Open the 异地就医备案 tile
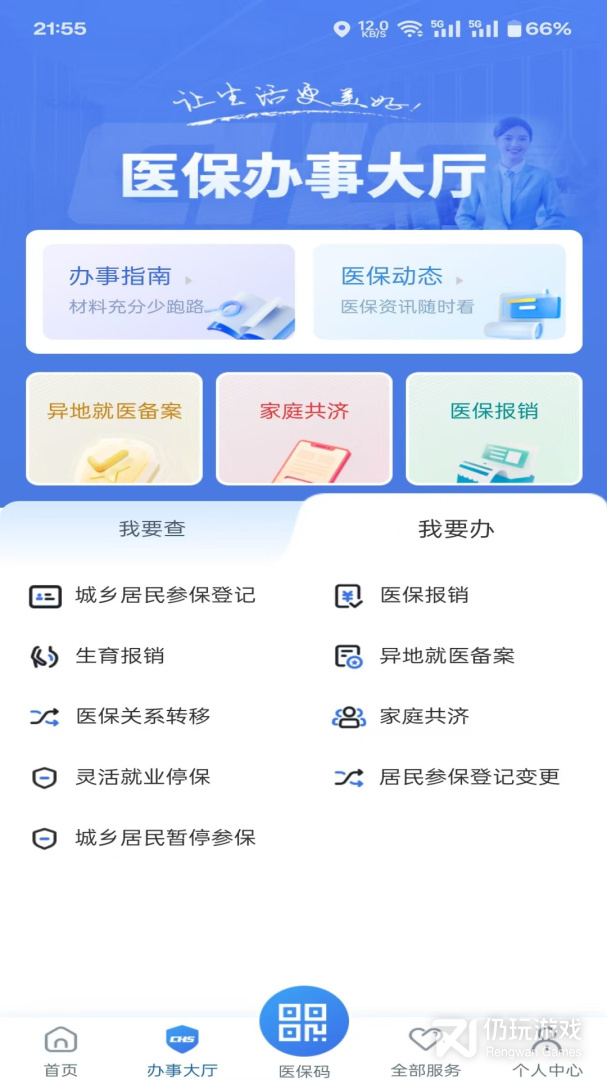The image size is (607, 1080). point(114,428)
